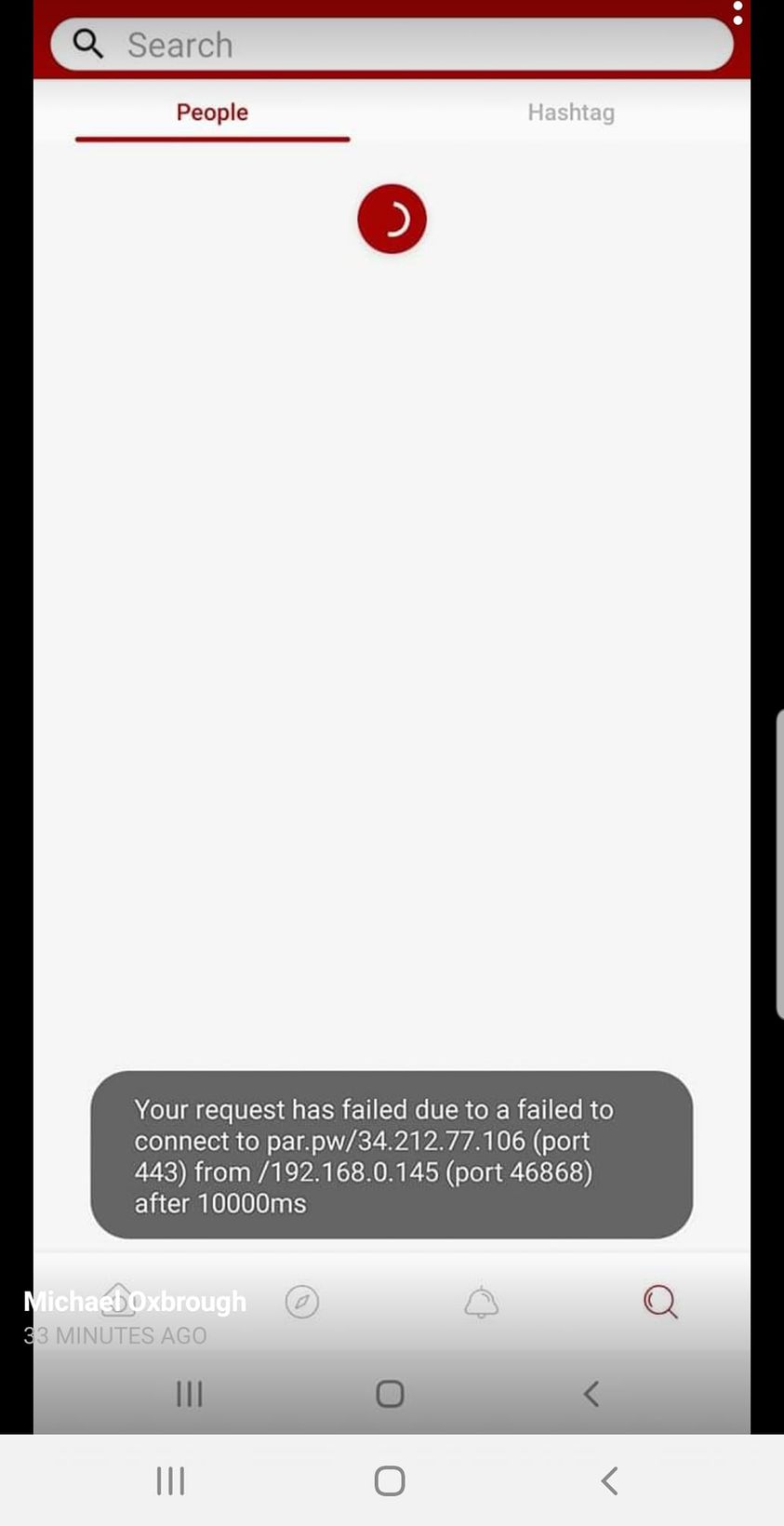Viewport: 784px width, 1526px height.
Task: Open the compass discover icon
Action: click(x=302, y=1302)
